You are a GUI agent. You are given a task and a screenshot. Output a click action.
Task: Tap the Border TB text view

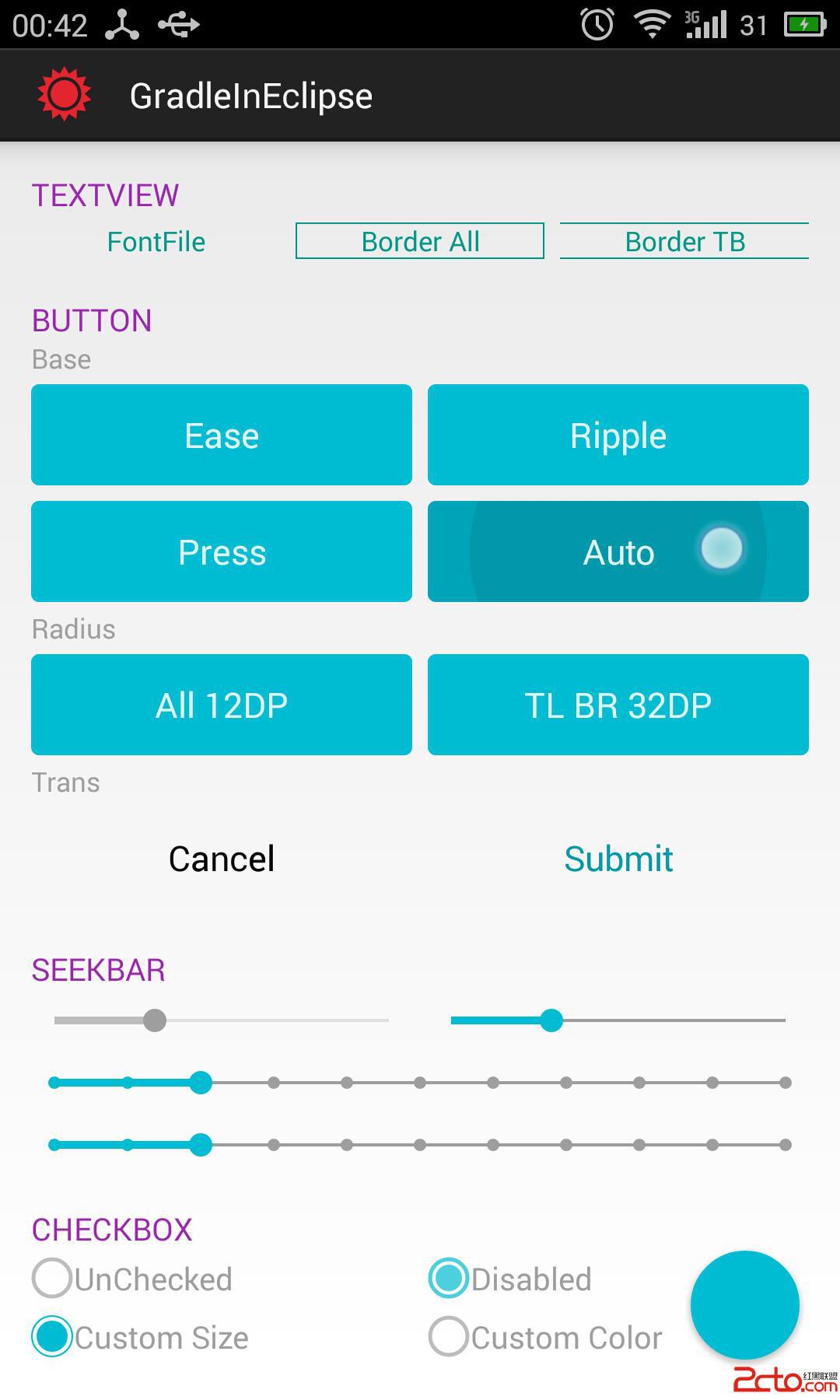[684, 241]
